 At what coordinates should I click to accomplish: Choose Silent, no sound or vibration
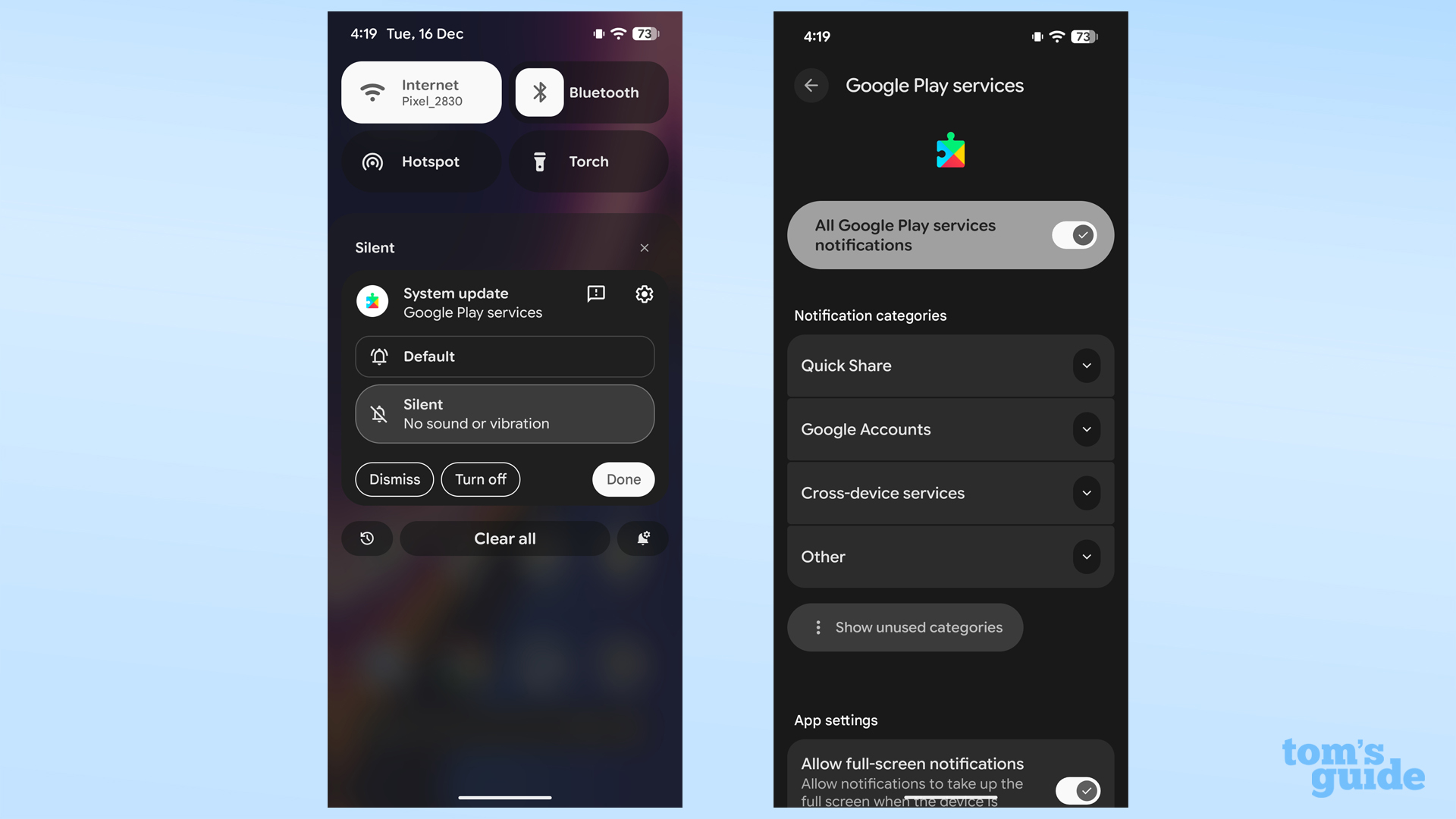coord(504,414)
